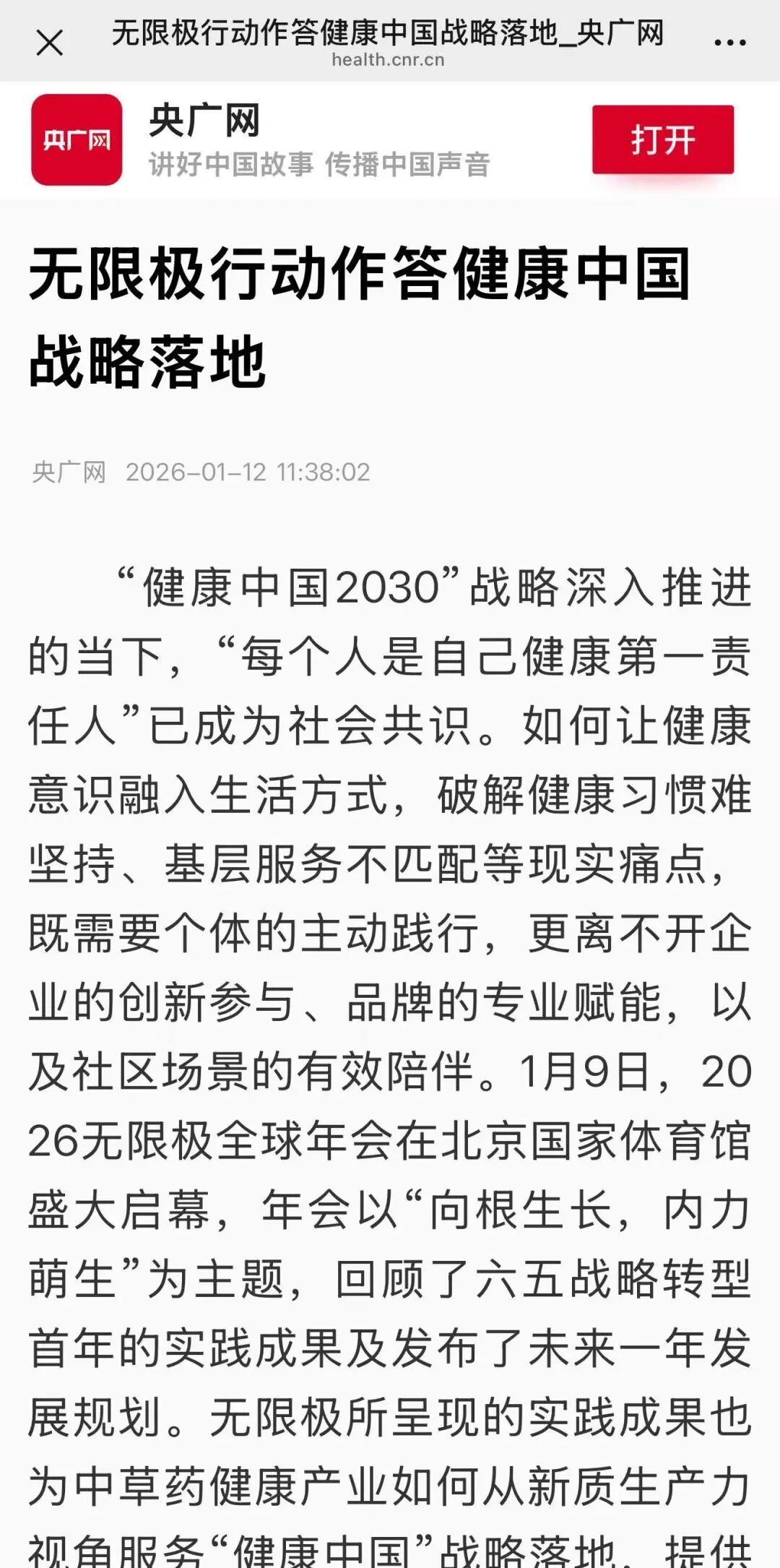The width and height of the screenshot is (780, 1568).
Task: Open the three-dot overflow menu
Action: tap(729, 43)
